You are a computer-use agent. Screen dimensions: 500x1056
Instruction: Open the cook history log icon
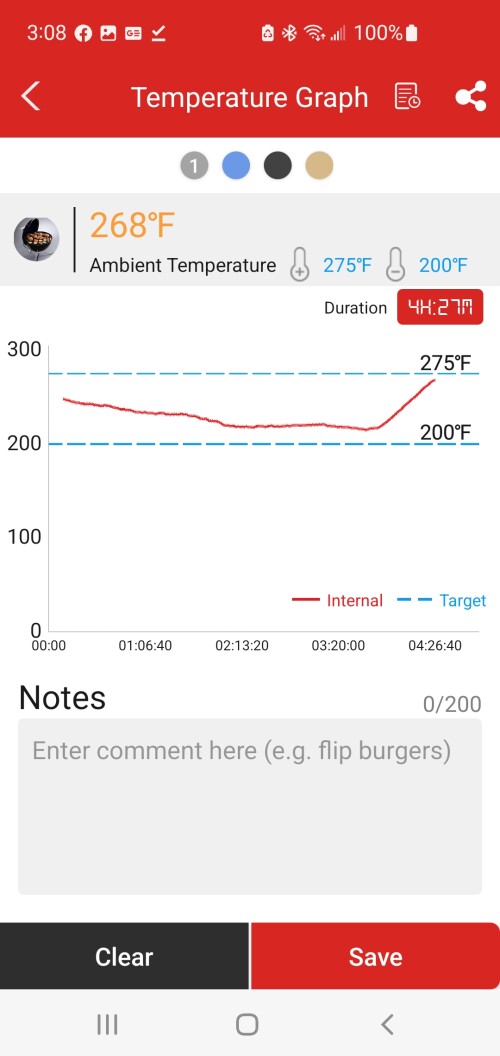(x=407, y=97)
